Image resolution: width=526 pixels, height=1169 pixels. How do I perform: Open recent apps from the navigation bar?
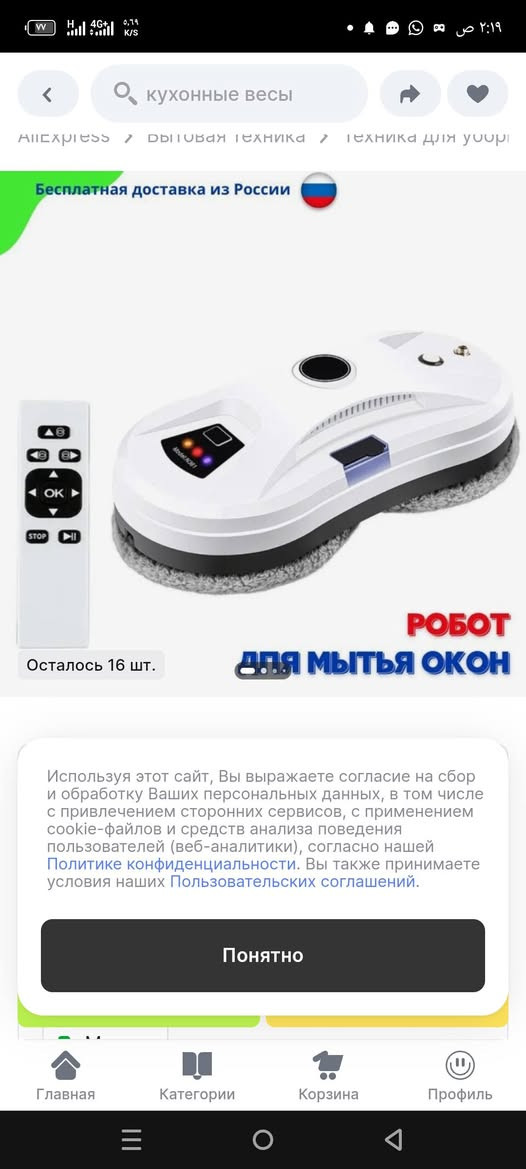(x=131, y=1139)
